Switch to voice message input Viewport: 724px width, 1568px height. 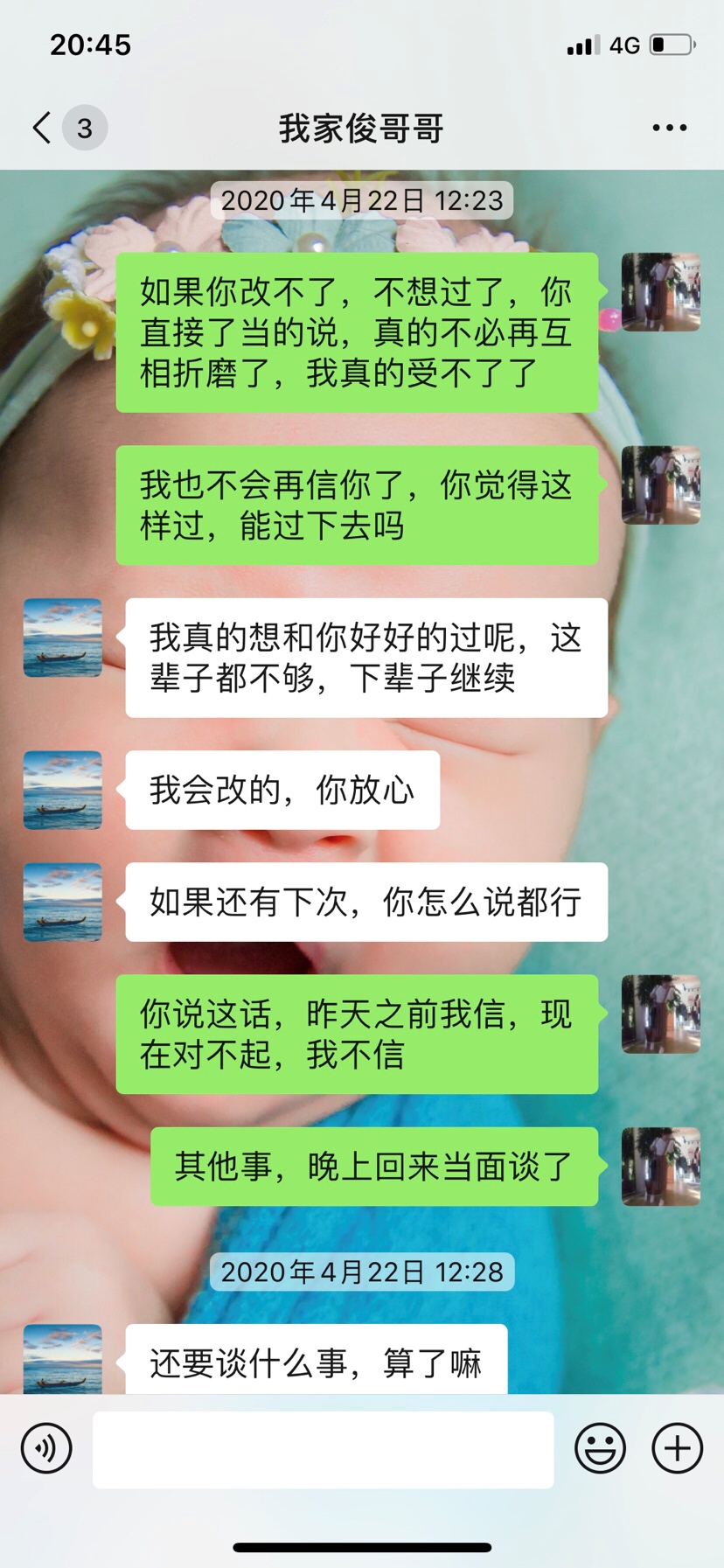(x=46, y=1448)
